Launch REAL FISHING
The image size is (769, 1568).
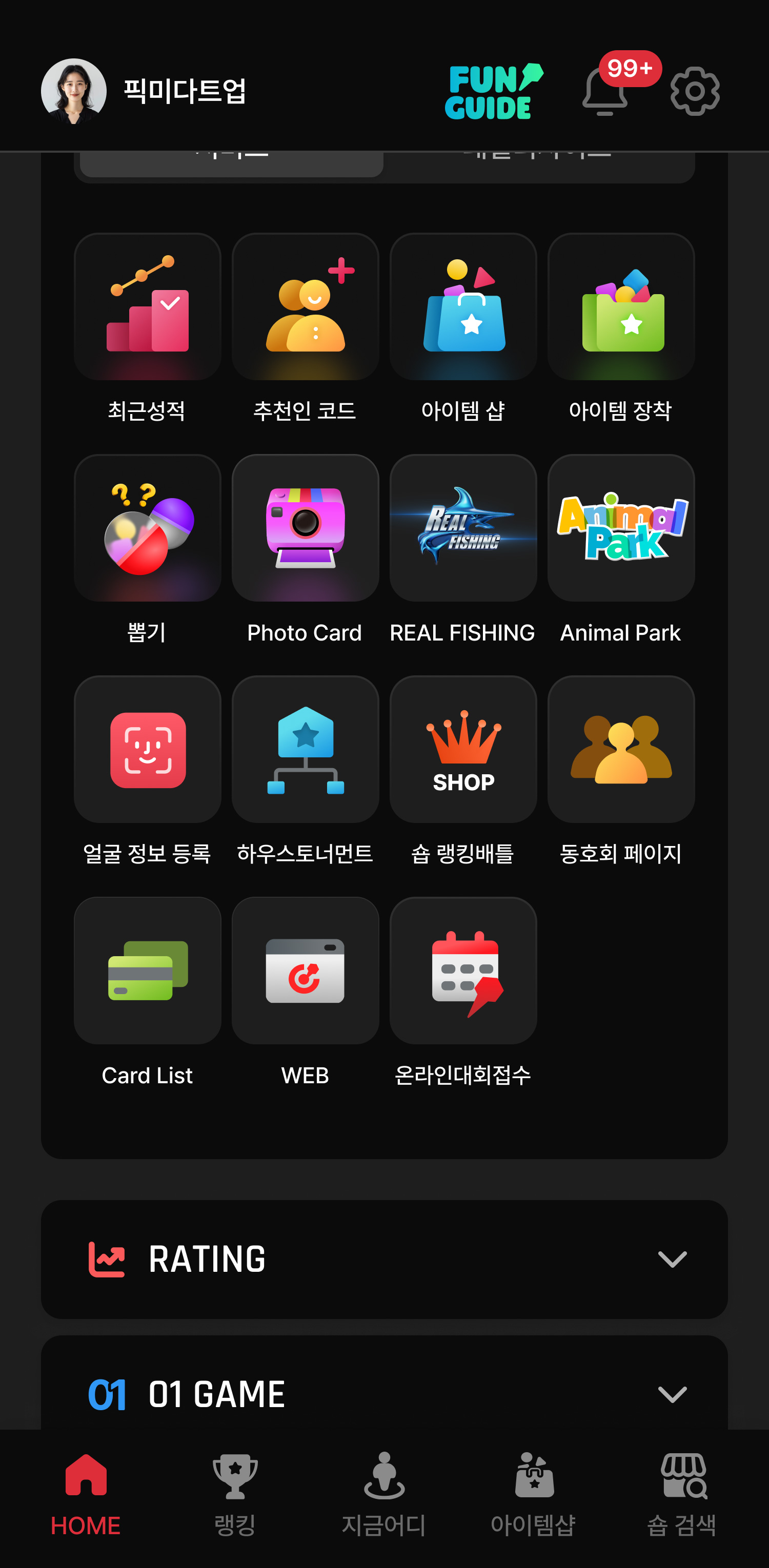[x=463, y=528]
